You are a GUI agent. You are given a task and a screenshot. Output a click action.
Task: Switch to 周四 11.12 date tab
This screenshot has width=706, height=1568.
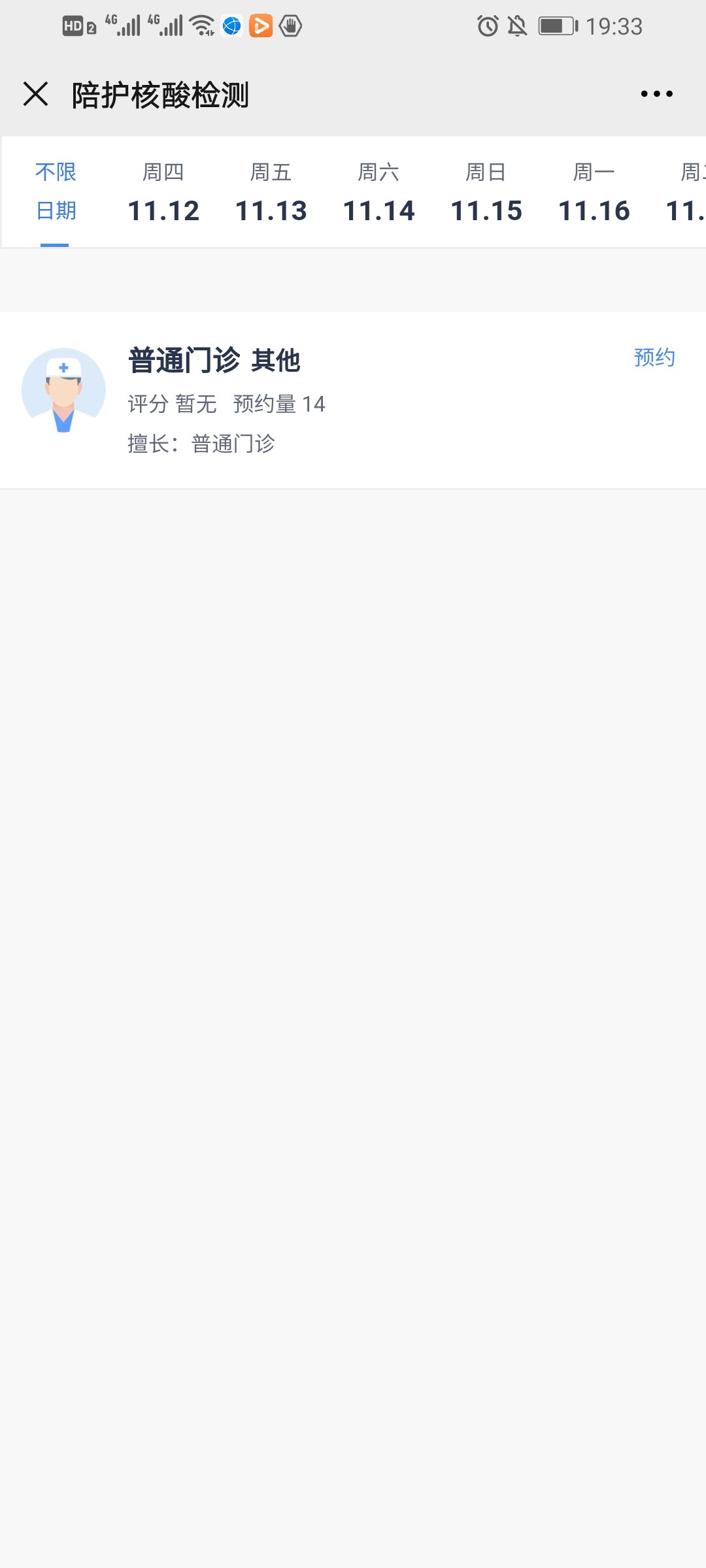click(x=163, y=193)
